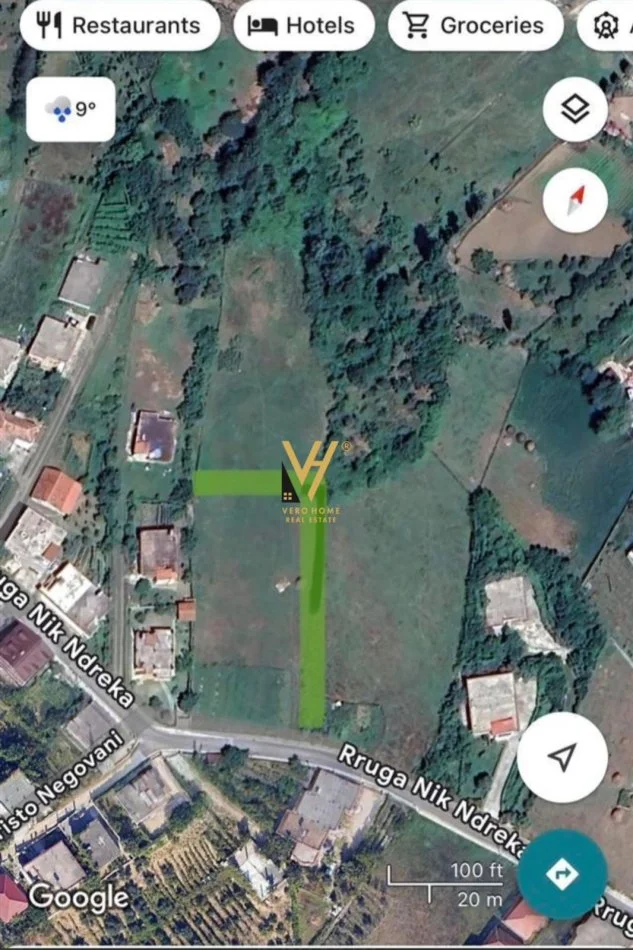Open the 9° weather widget
The height and width of the screenshot is (950, 633).
click(x=70, y=109)
